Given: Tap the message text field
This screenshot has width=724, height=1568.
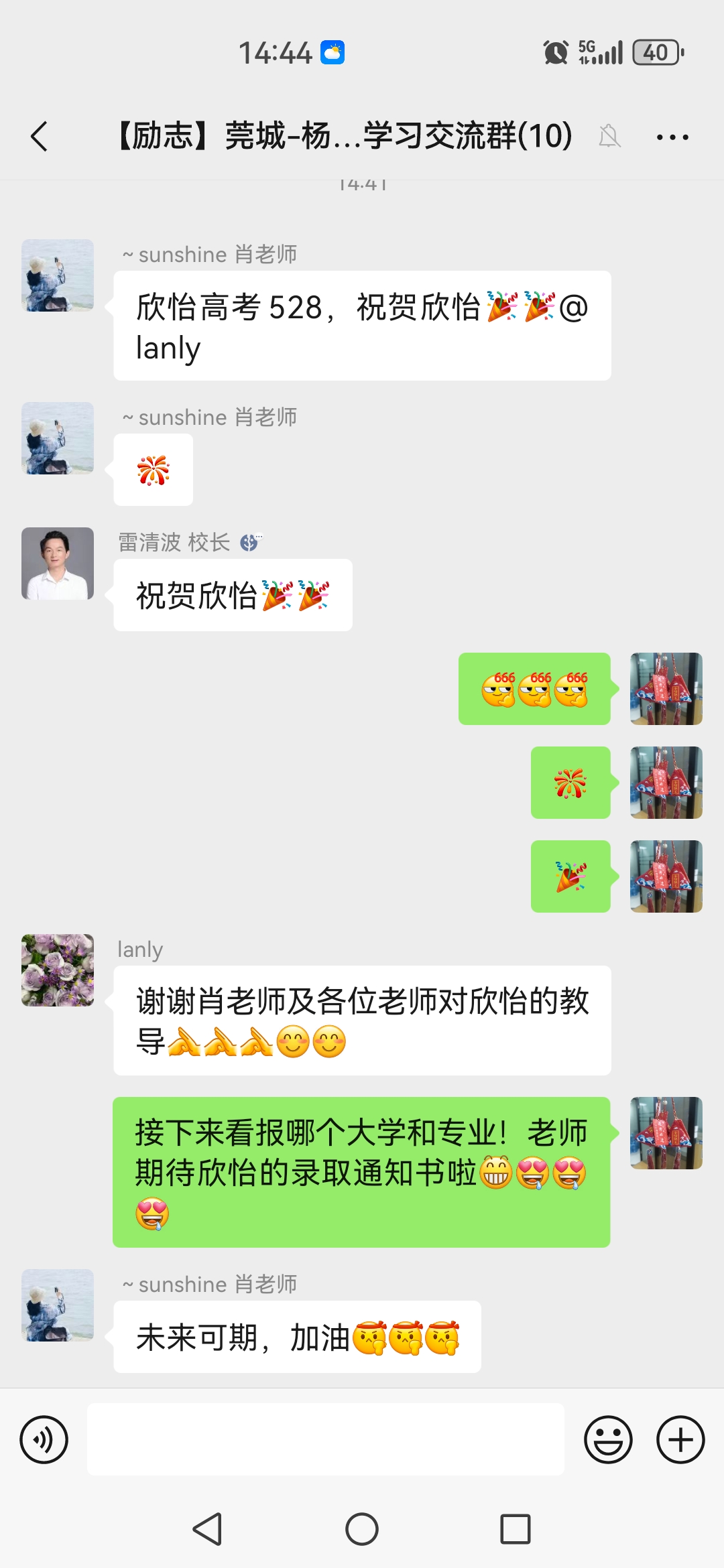Looking at the screenshot, I should point(326,1439).
